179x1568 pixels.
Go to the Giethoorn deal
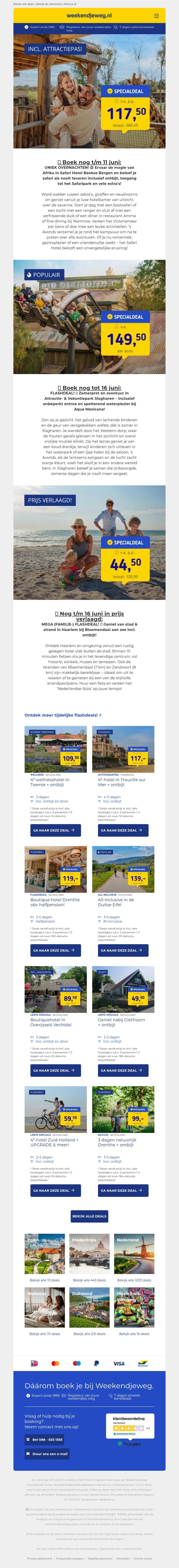pos(123,1070)
